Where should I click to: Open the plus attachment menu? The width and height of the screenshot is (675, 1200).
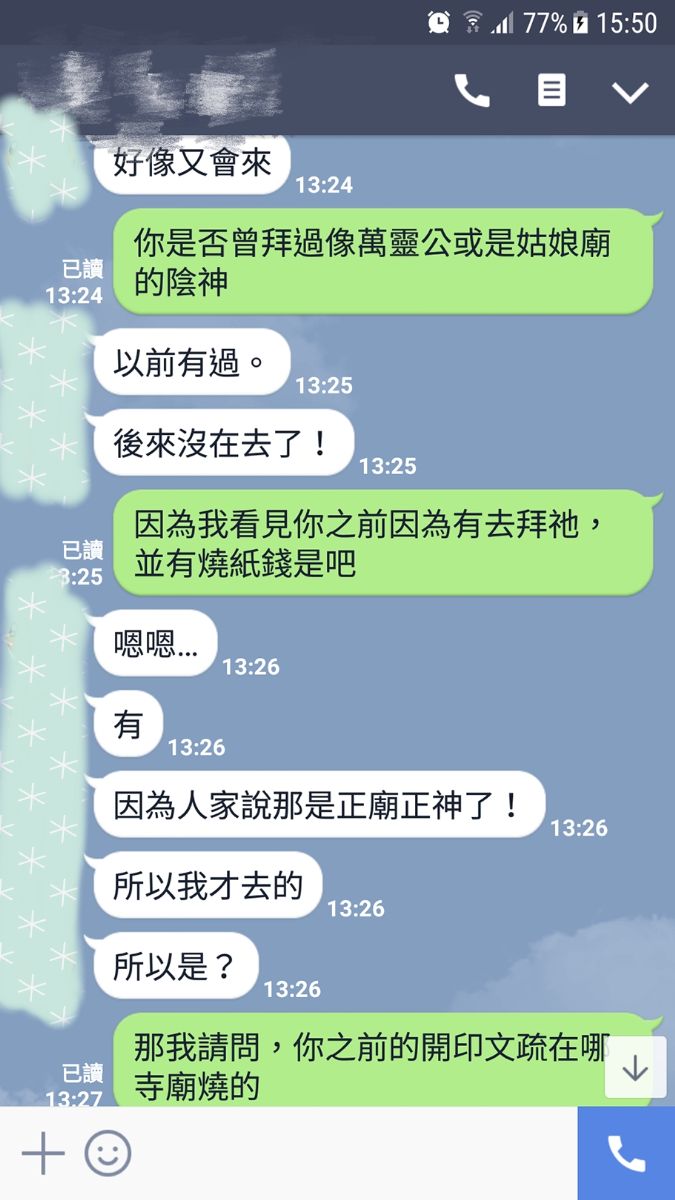click(x=43, y=1154)
